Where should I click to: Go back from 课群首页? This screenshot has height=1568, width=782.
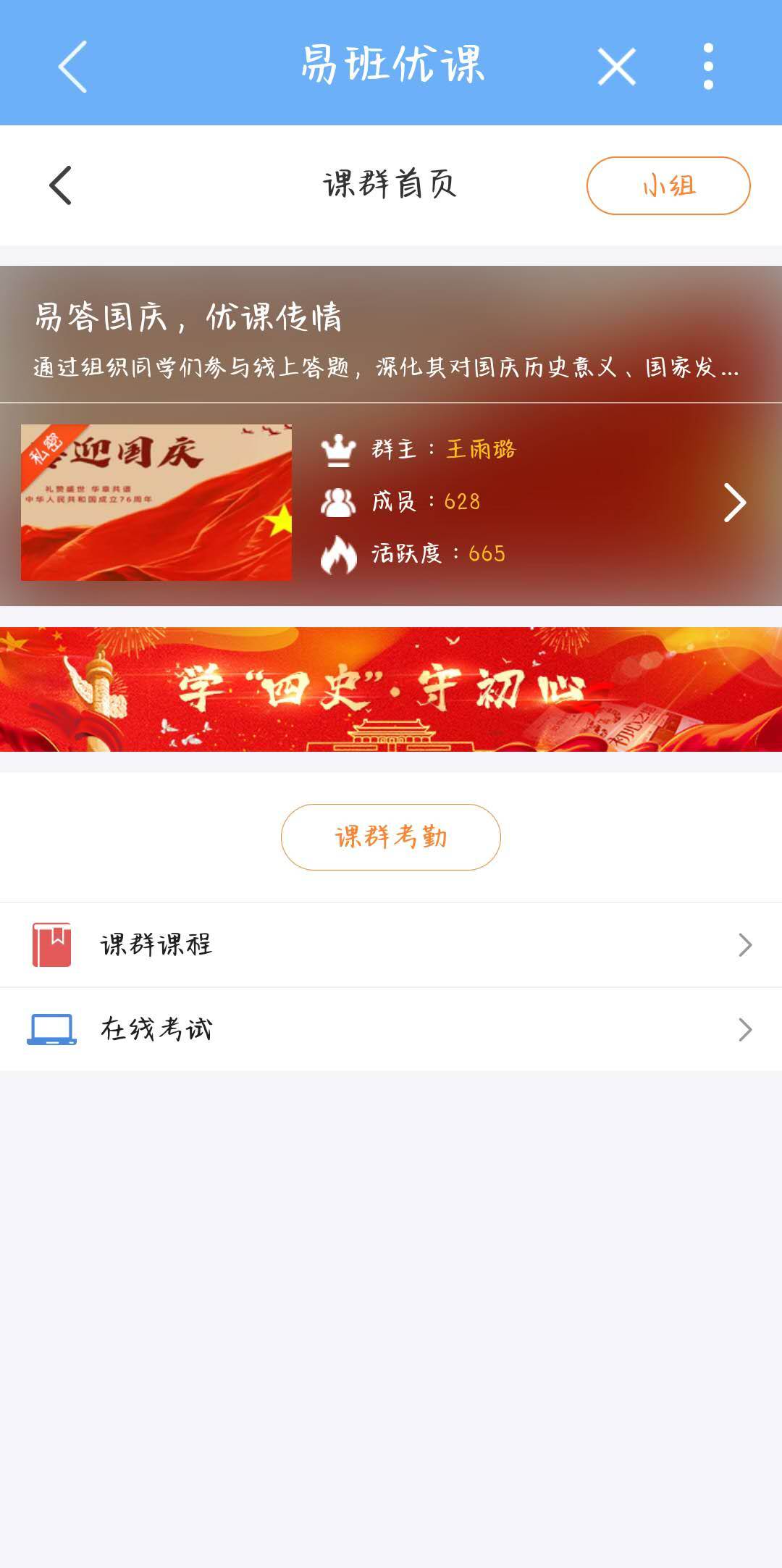[61, 185]
